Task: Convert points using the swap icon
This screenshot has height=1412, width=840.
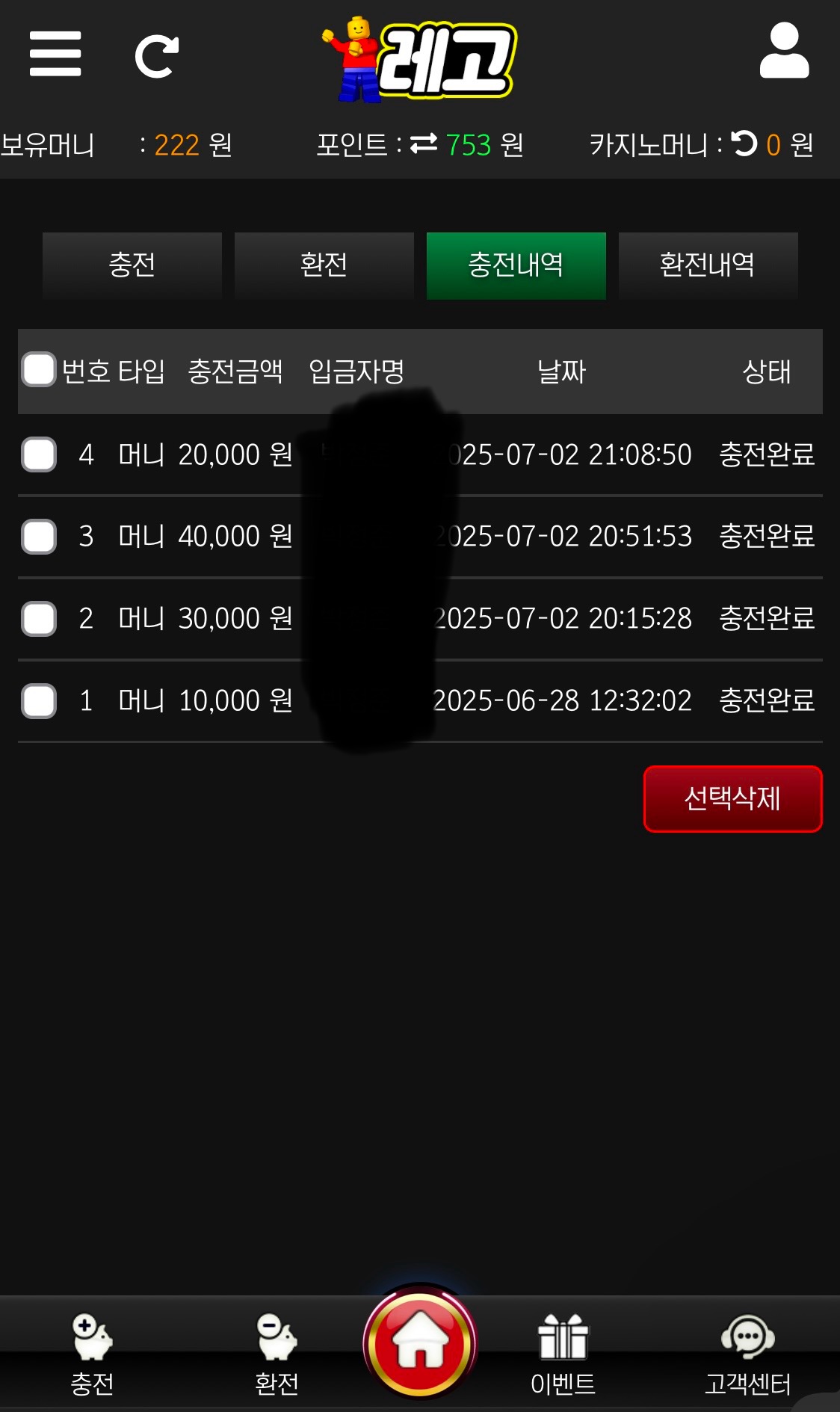Action: pos(424,144)
